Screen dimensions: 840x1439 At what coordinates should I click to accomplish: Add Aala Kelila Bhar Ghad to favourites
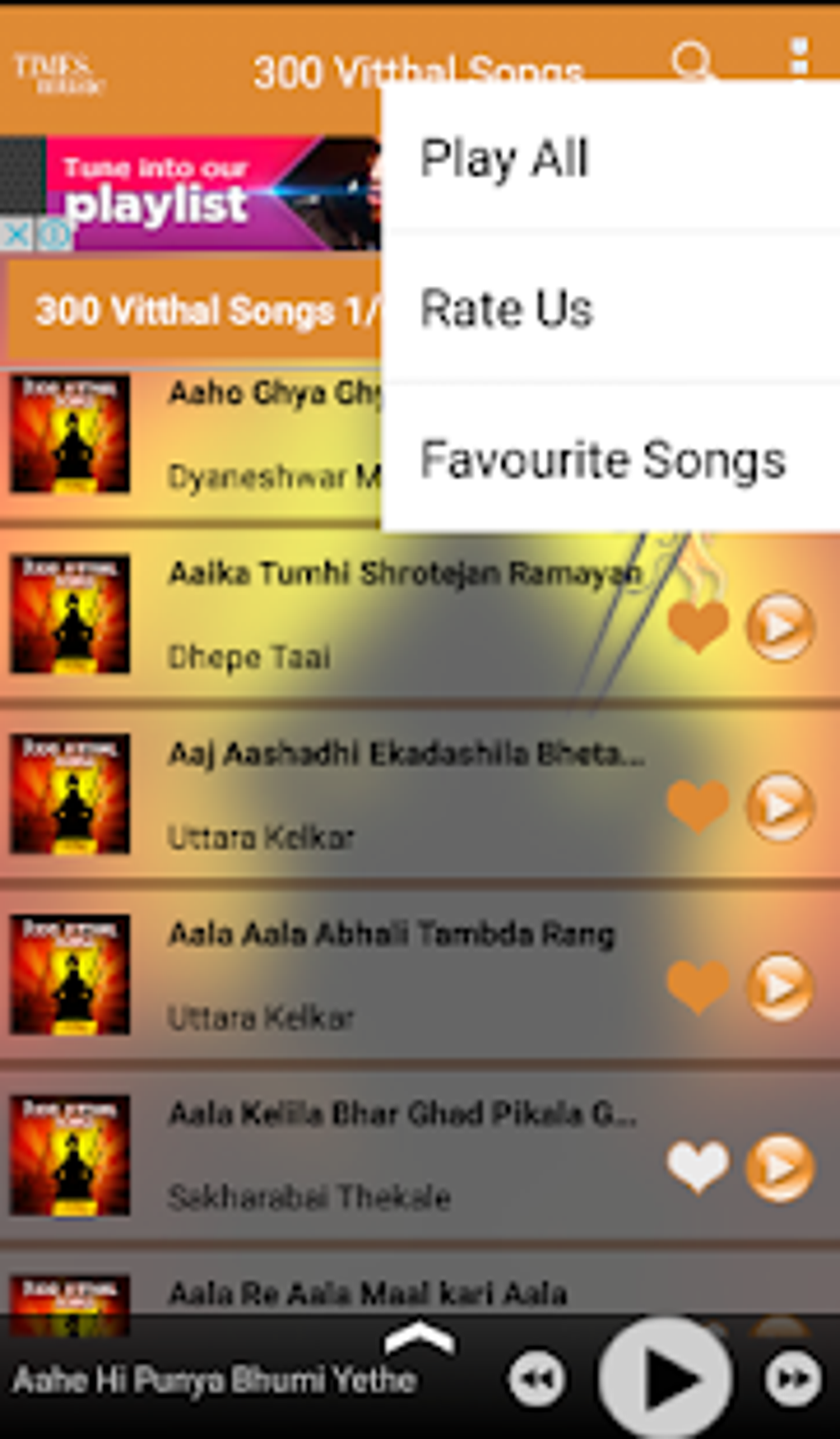point(698,1166)
